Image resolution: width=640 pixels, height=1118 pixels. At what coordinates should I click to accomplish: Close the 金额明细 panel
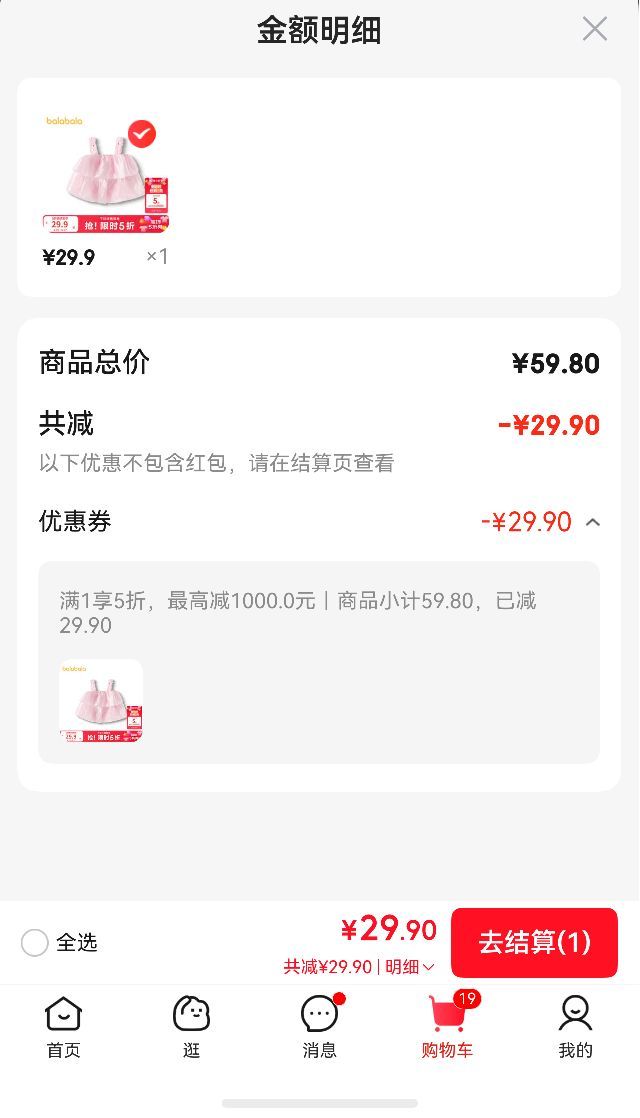[594, 29]
